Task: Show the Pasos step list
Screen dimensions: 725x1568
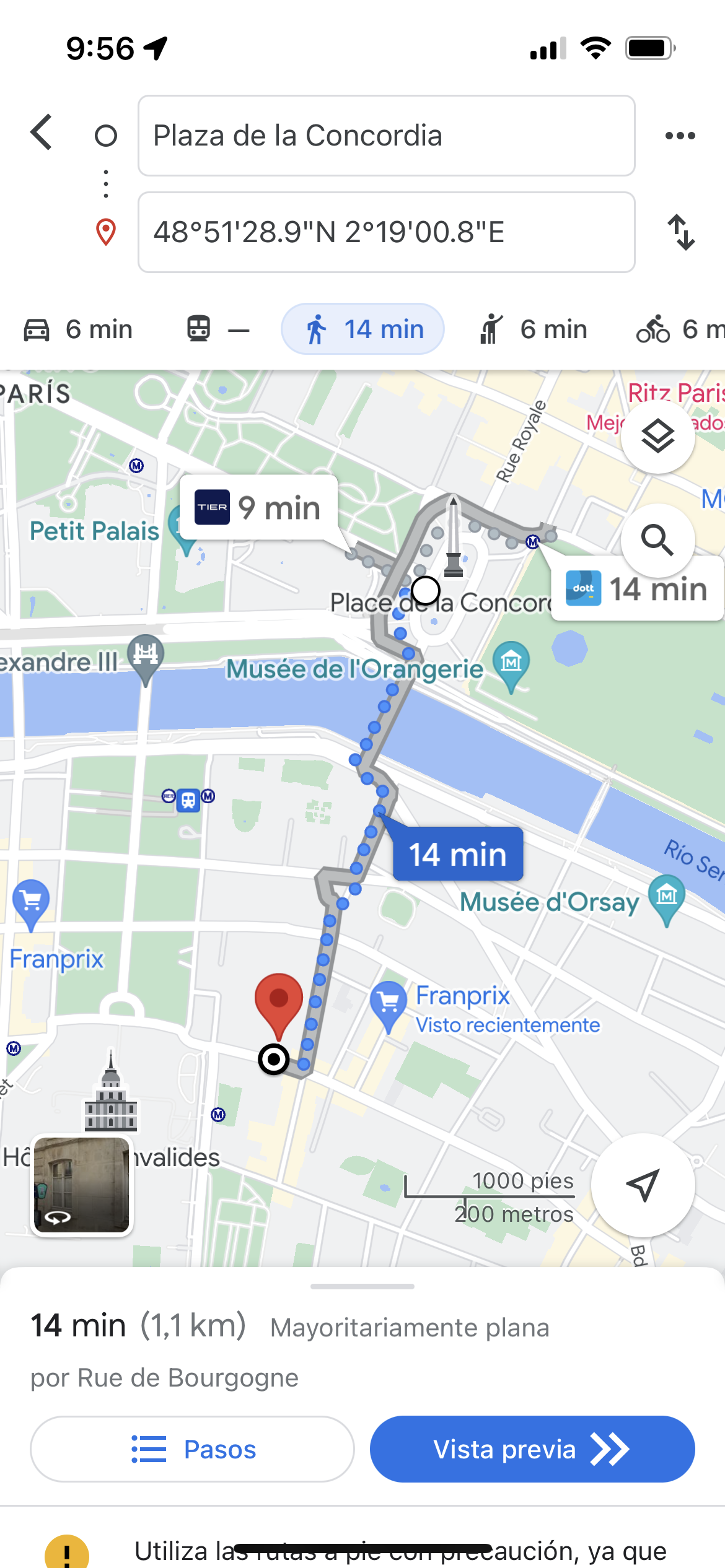Action: click(192, 1449)
